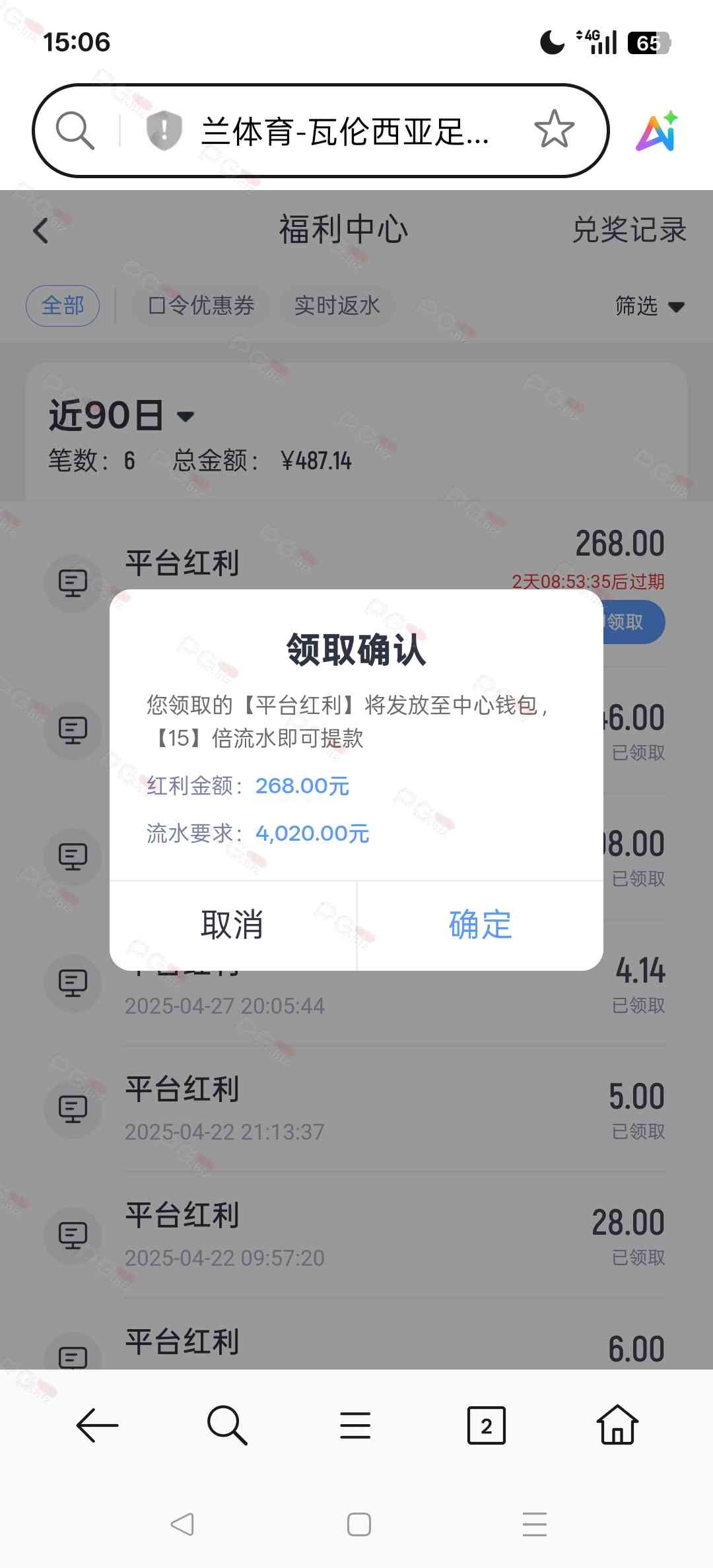Open 兑奖记录 records
Image resolution: width=713 pixels, height=1568 pixels.
(x=628, y=230)
